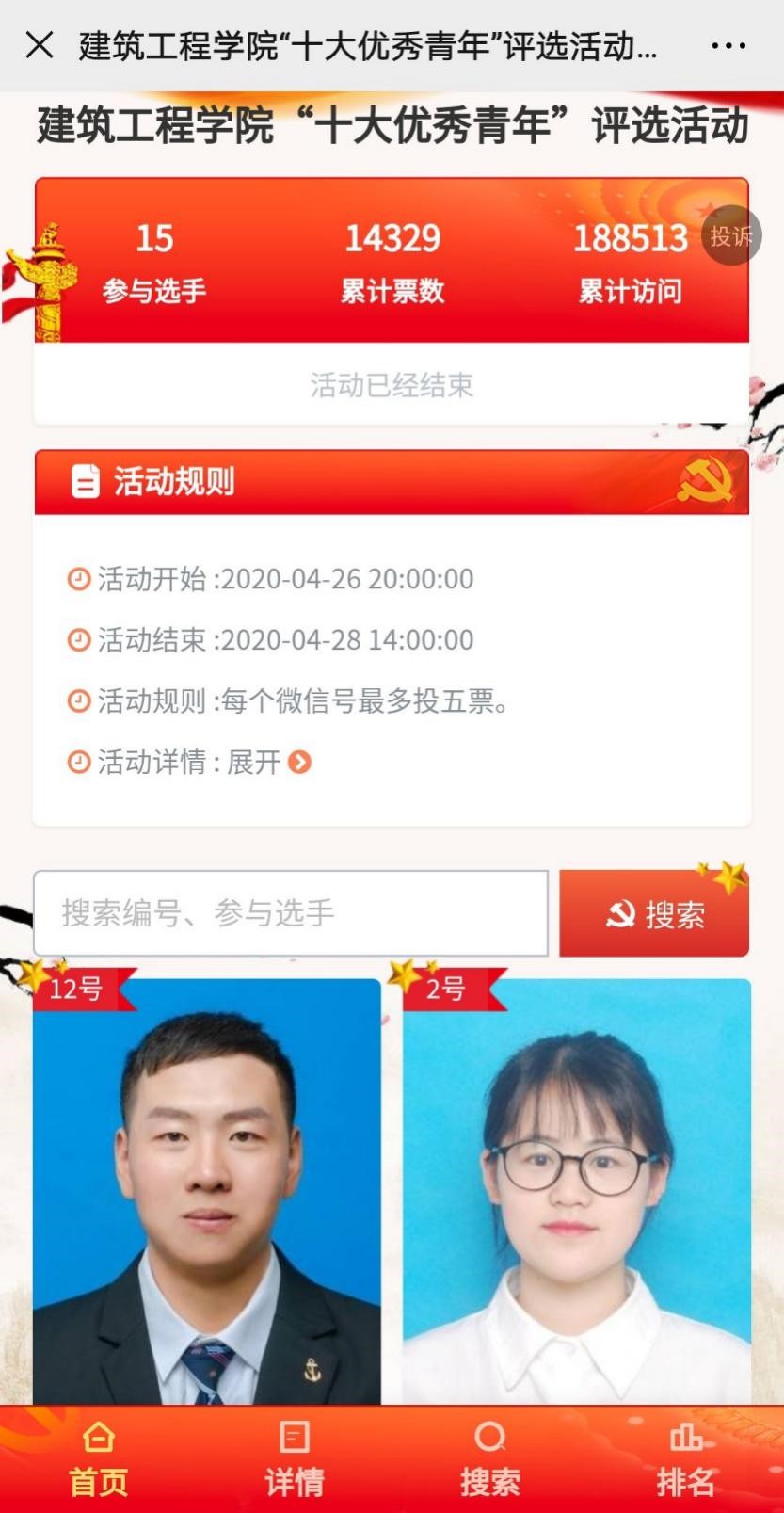The width and height of the screenshot is (784, 1513).
Task: Tap the 投诉 complaint button
Action: (x=730, y=235)
